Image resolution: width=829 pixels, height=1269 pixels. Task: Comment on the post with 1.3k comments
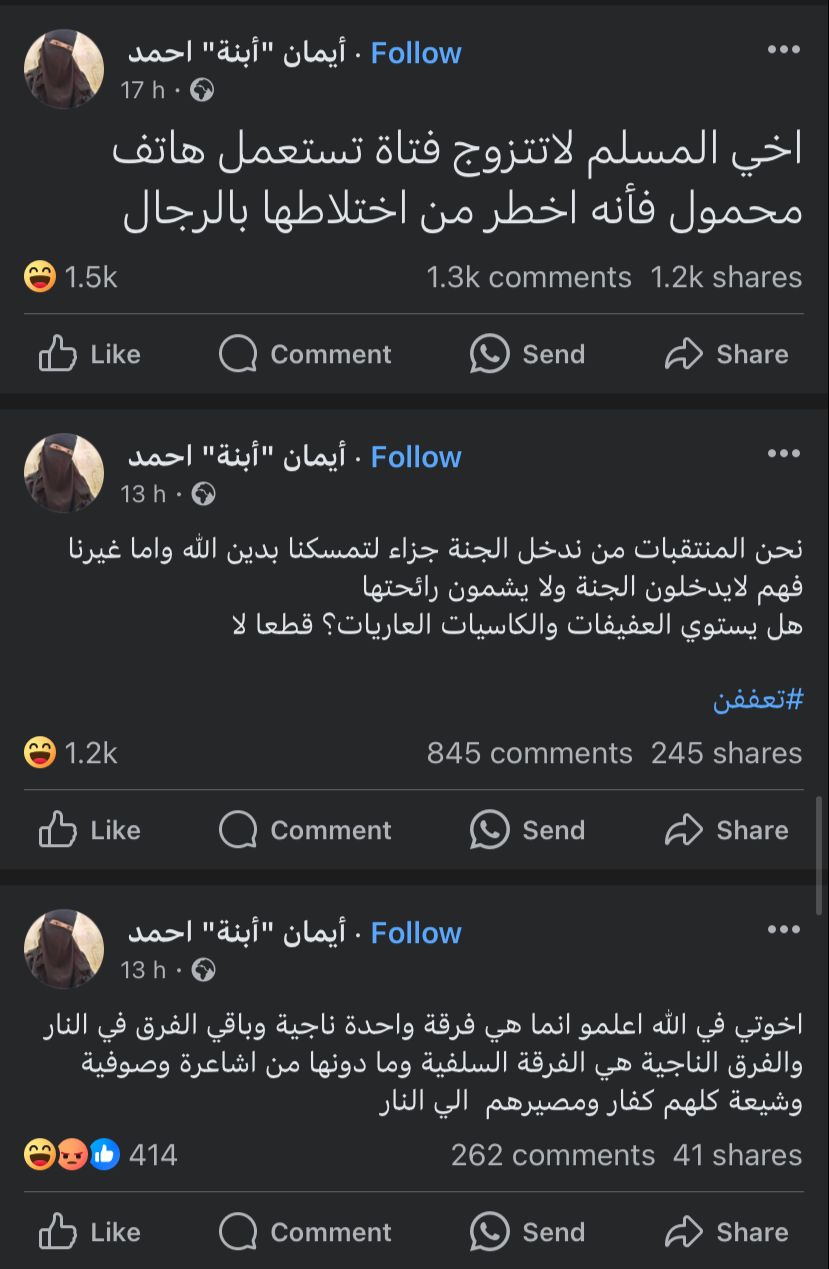click(305, 354)
